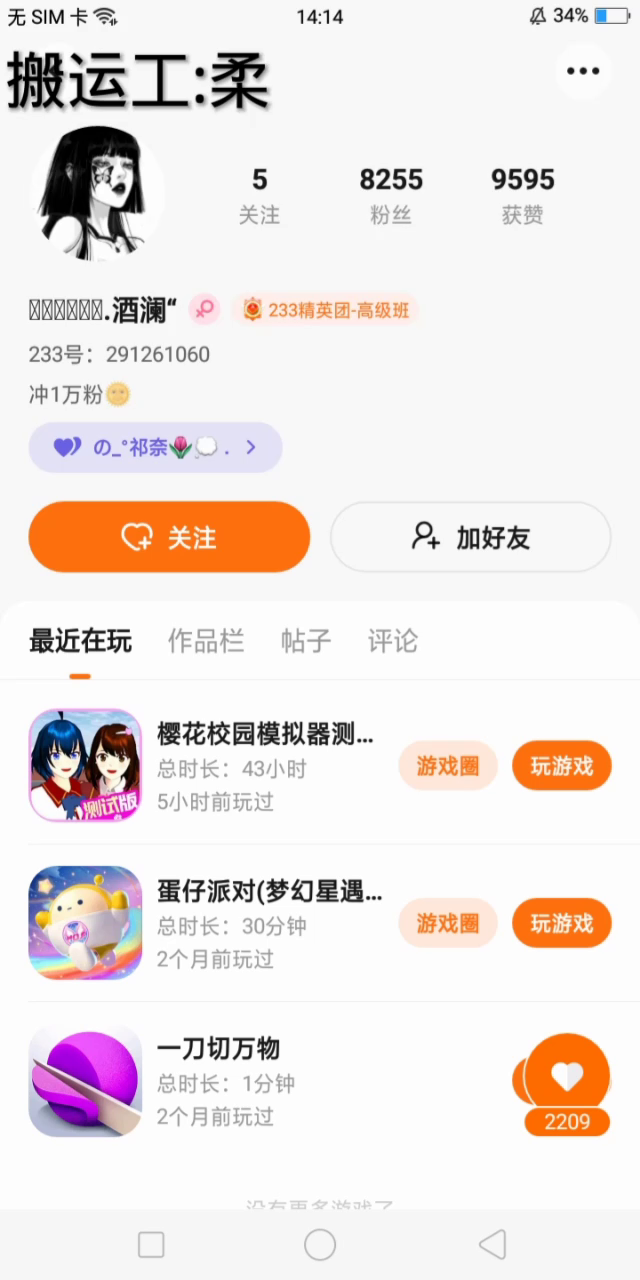This screenshot has height=1280, width=640.
Task: Tap the floating heart like button
Action: 567,1077
